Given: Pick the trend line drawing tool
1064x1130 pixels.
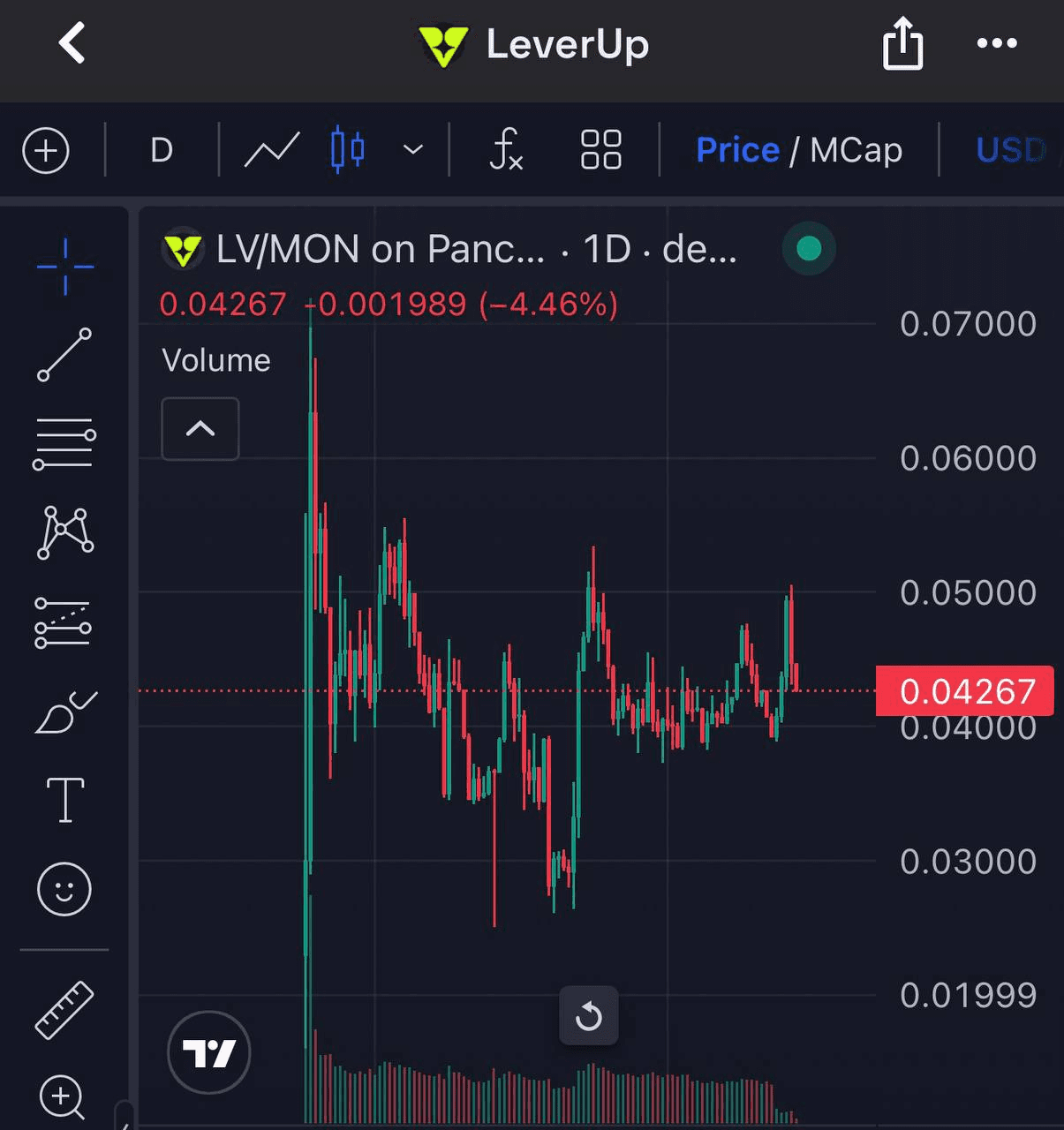Looking at the screenshot, I should (x=64, y=355).
